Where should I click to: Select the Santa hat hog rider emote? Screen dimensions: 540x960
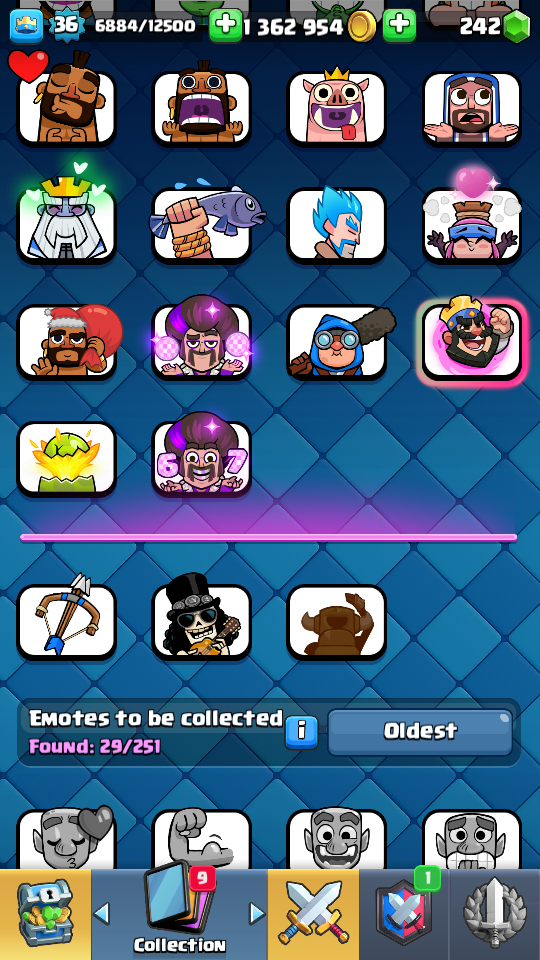pos(66,342)
